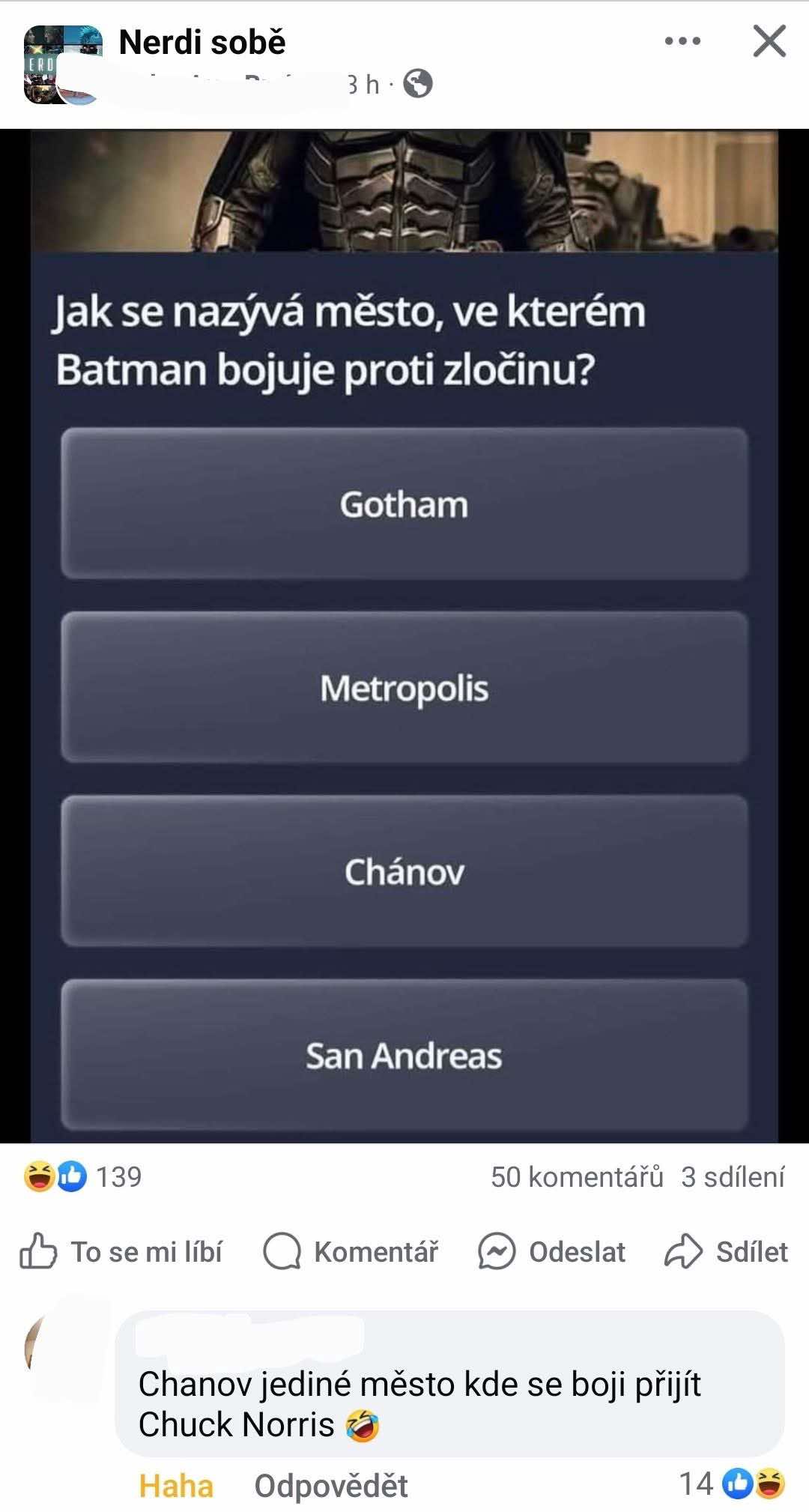The width and height of the screenshot is (809, 1512).
Task: Reply to the comment with Odpovědět
Action: pyautogui.click(x=331, y=1486)
